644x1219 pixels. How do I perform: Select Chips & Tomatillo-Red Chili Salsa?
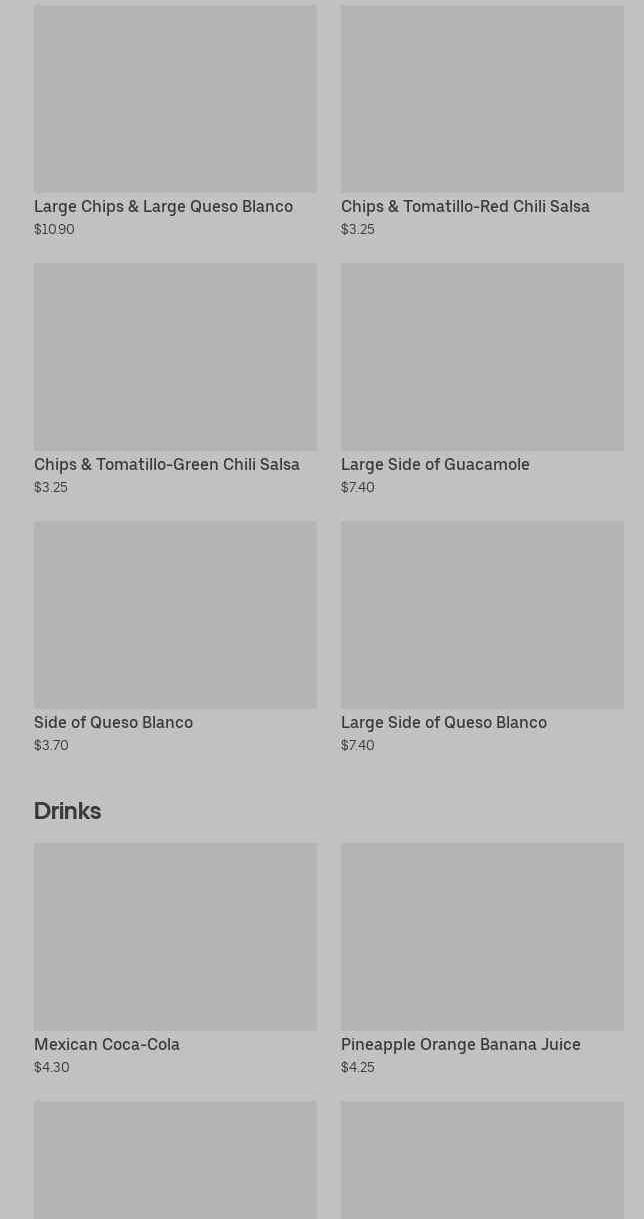click(x=482, y=122)
